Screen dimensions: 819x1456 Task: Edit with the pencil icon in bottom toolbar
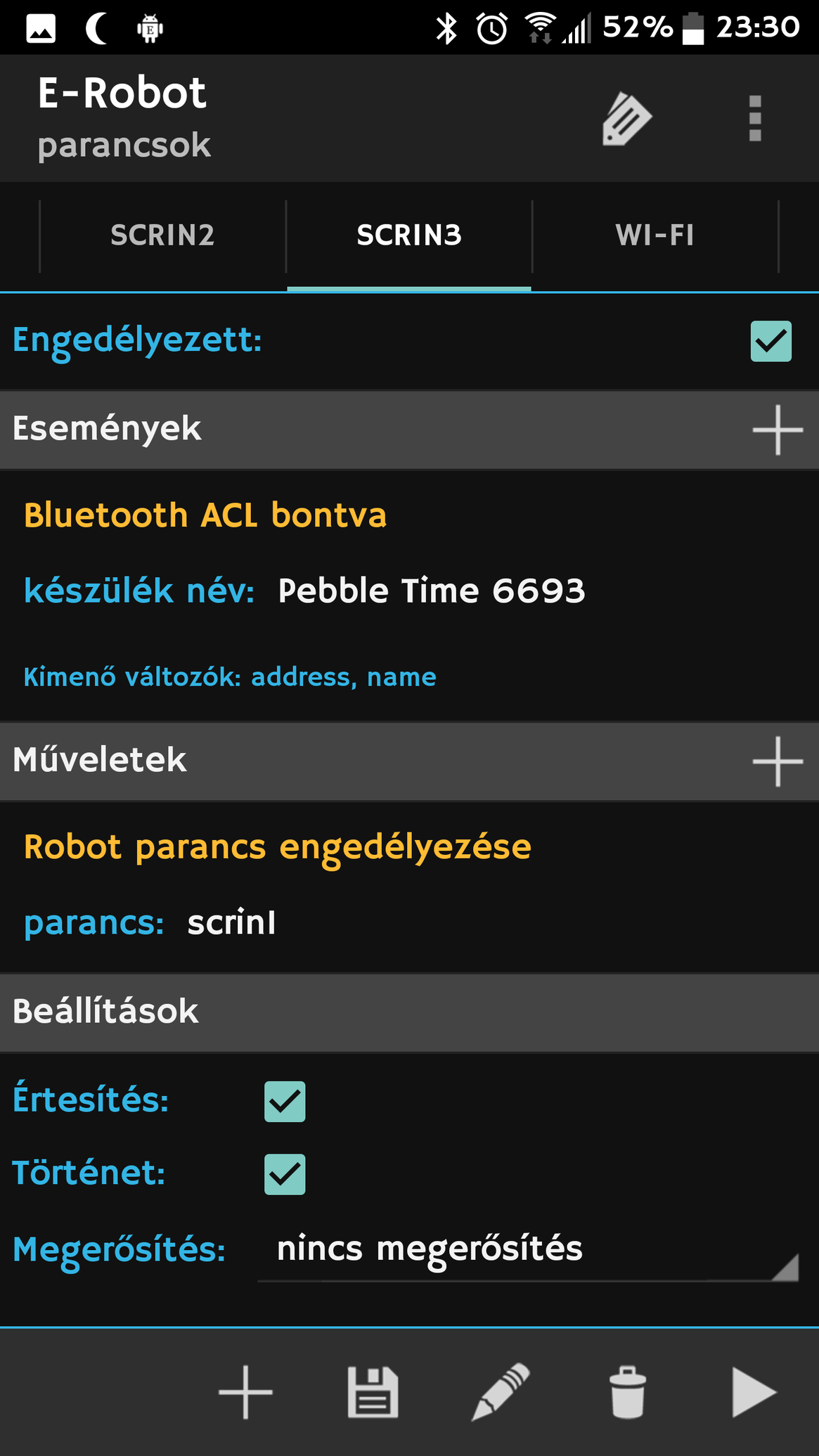pyautogui.click(x=501, y=1392)
